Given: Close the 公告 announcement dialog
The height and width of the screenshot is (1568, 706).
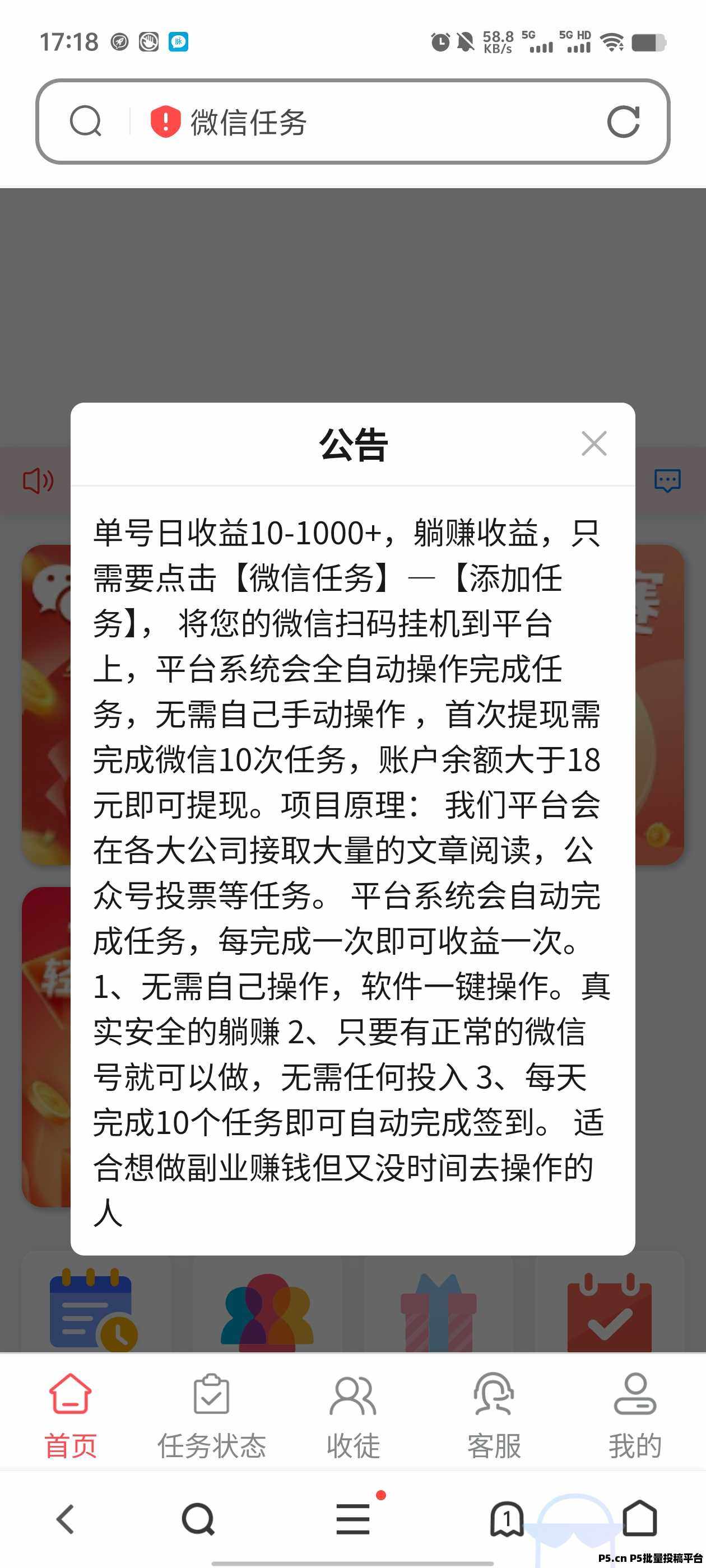Looking at the screenshot, I should 594,444.
